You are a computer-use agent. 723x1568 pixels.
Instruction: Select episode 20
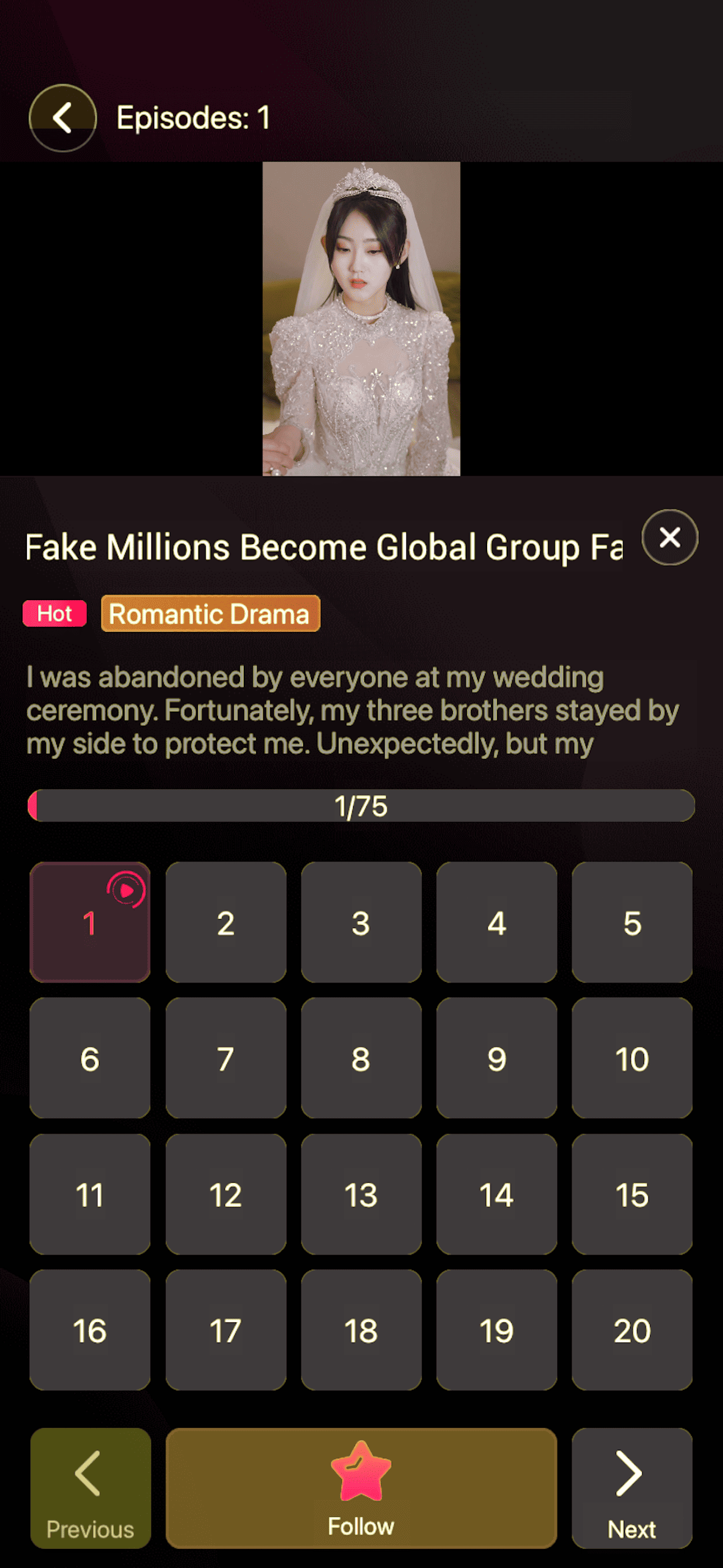(x=632, y=1330)
